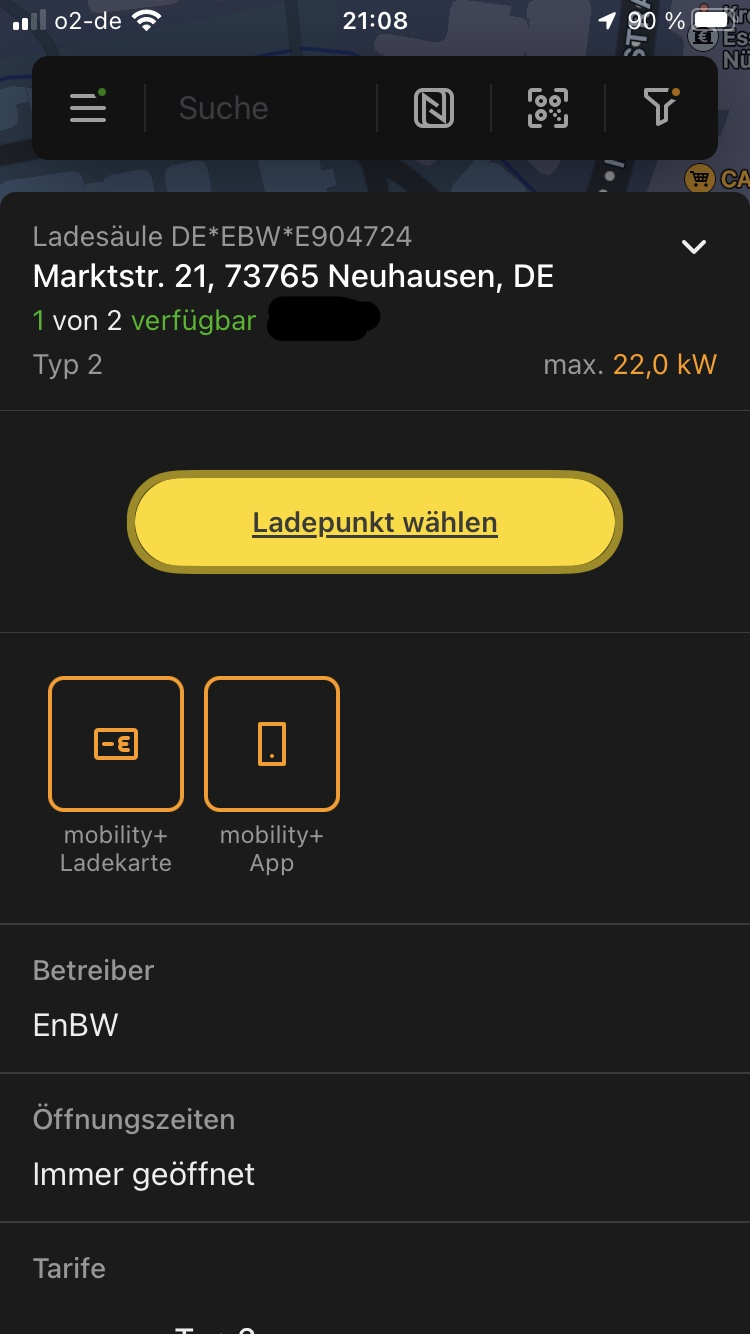Select the mobility+ App option
Viewport: 750px width, 1334px height.
pyautogui.click(x=272, y=744)
